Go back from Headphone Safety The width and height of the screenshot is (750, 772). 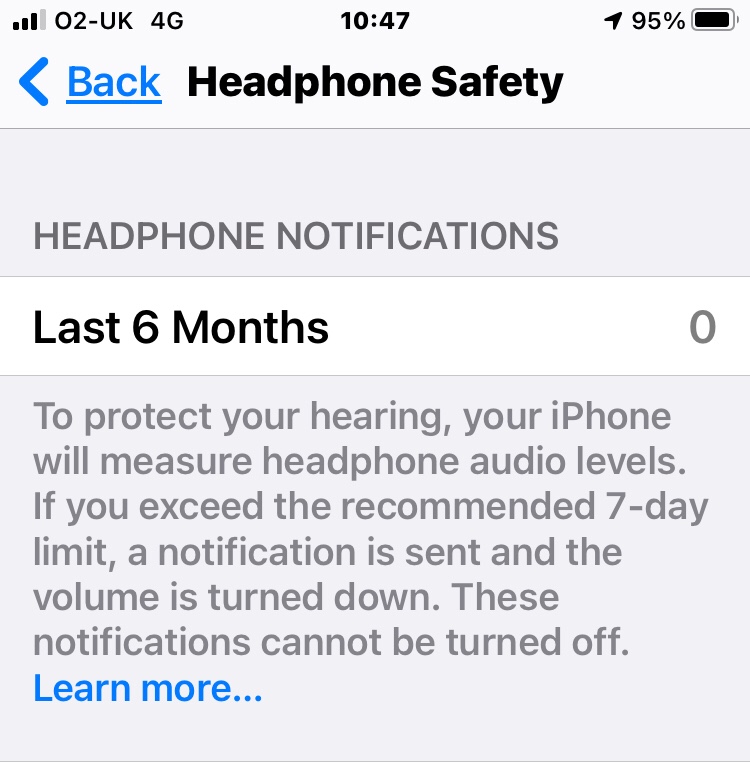tap(90, 82)
